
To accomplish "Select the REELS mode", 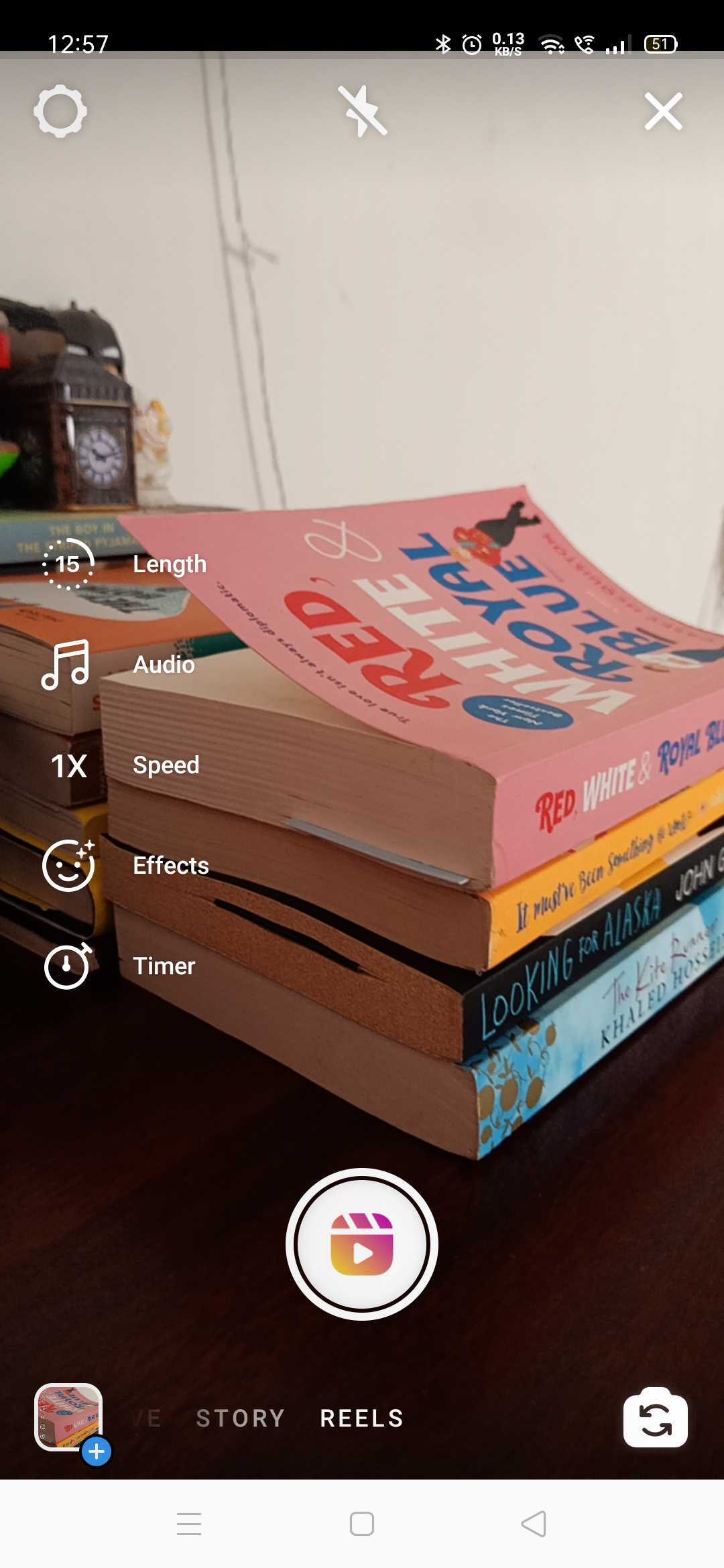I will point(362,1419).
